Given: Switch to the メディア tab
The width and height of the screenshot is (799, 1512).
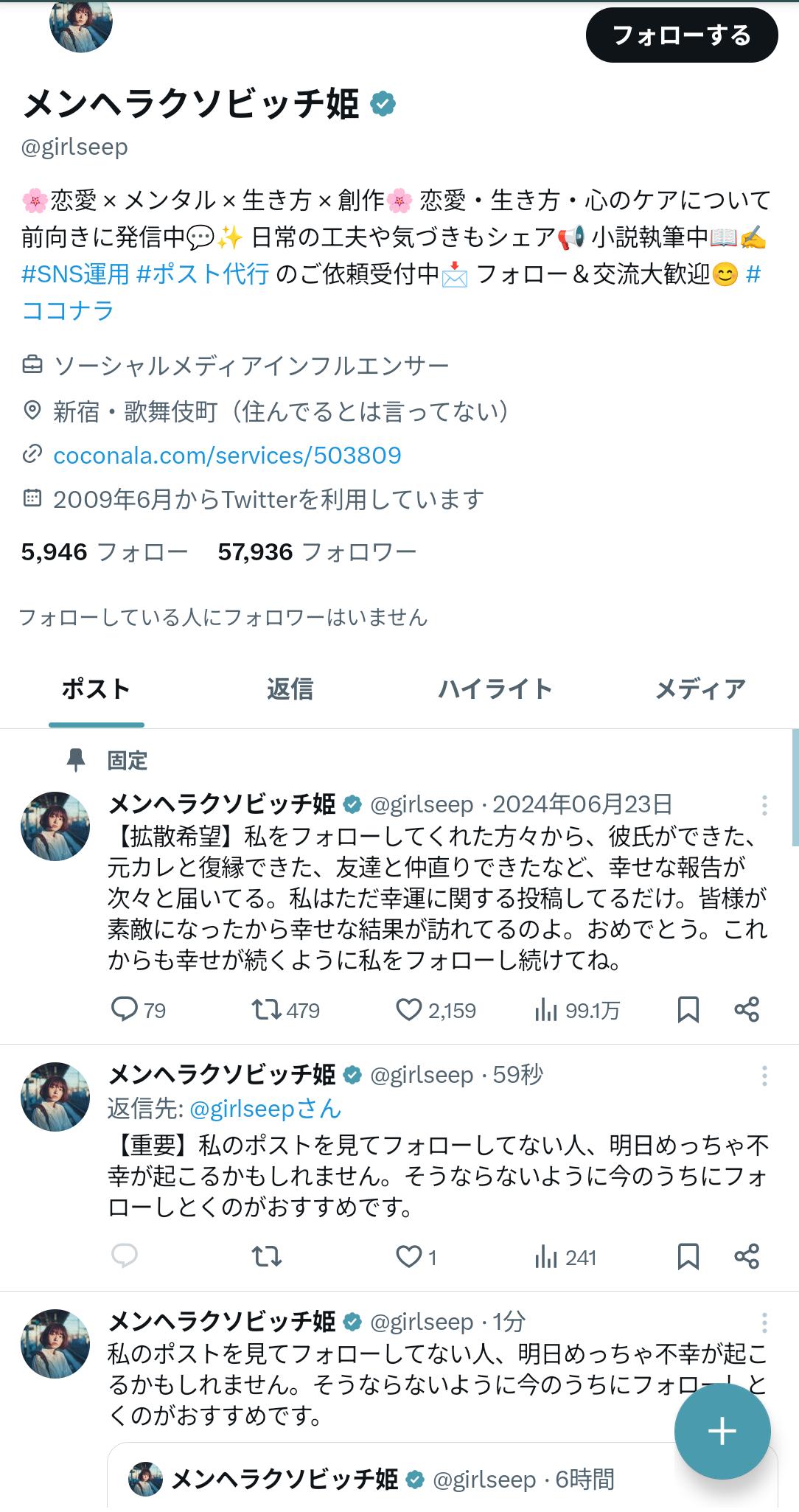Looking at the screenshot, I should (x=699, y=689).
